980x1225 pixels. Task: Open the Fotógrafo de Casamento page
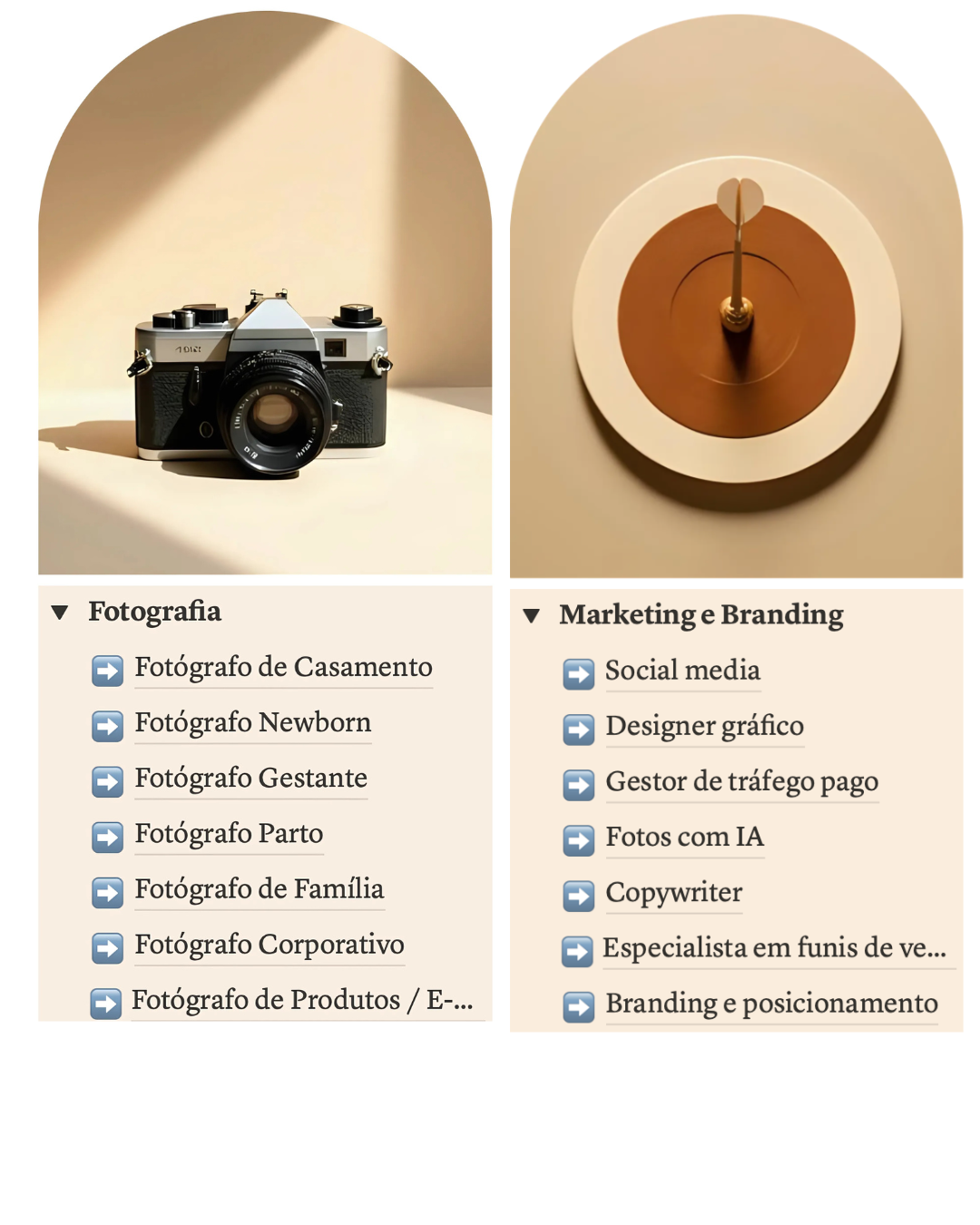coord(283,668)
